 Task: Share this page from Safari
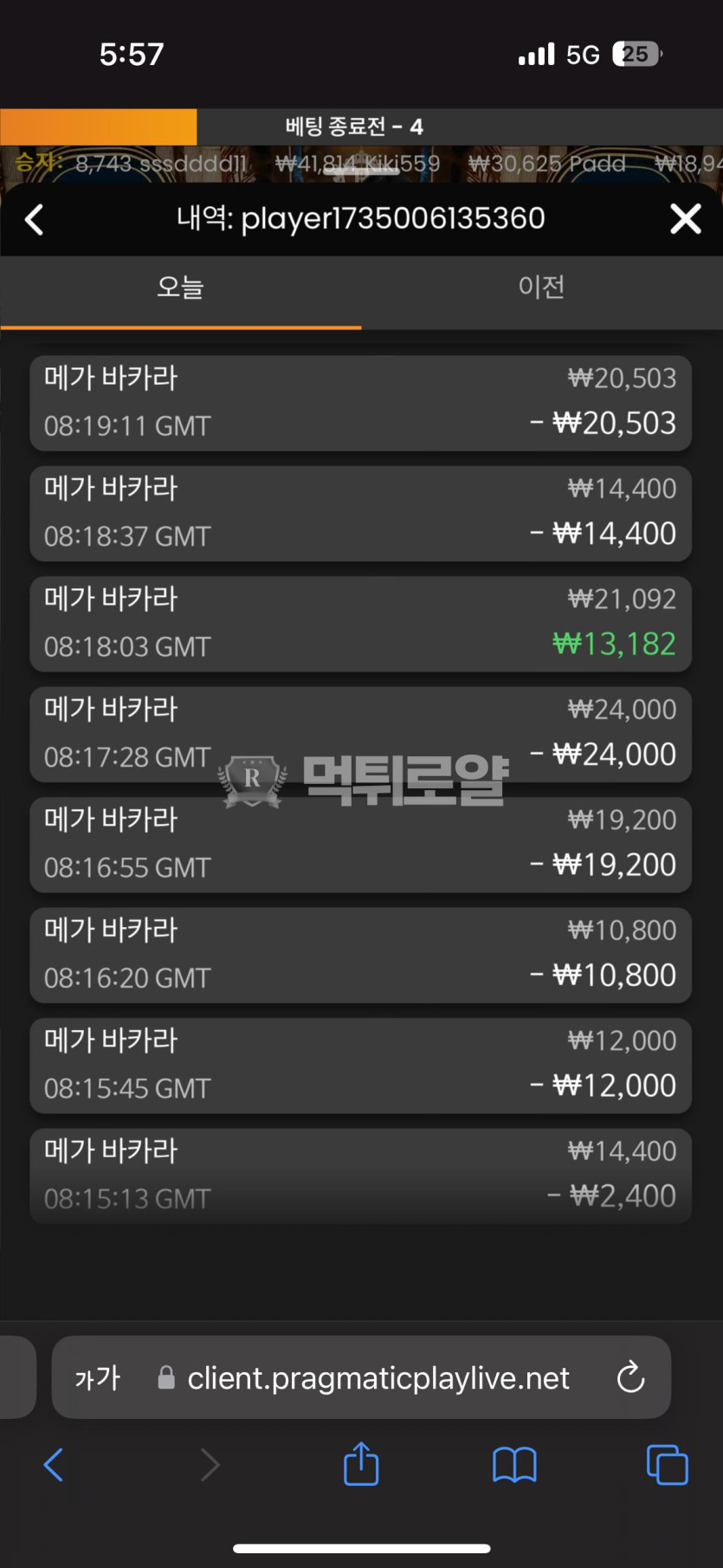pyautogui.click(x=361, y=1465)
